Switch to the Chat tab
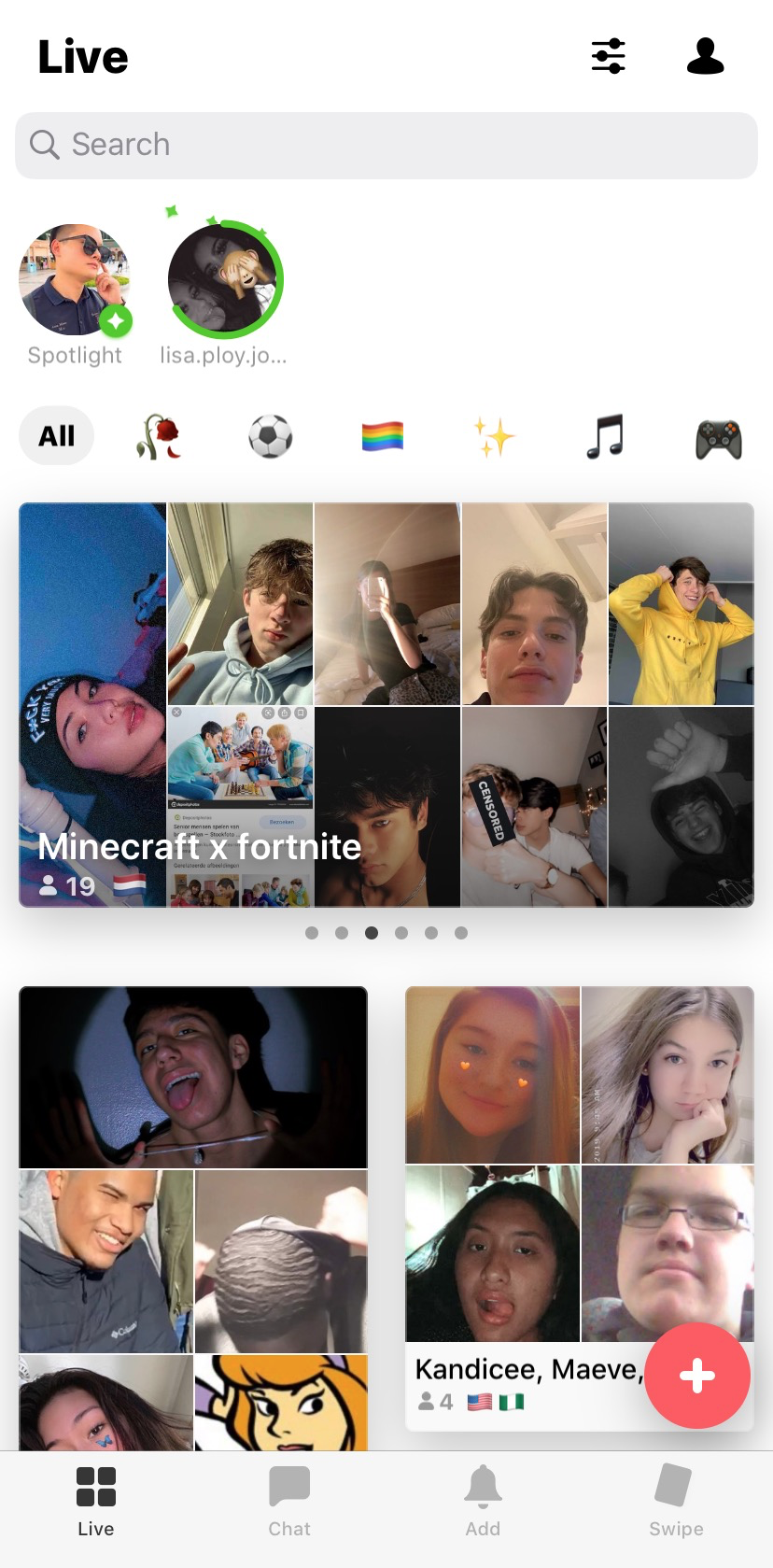The height and width of the screenshot is (1568, 773). coord(289,1500)
